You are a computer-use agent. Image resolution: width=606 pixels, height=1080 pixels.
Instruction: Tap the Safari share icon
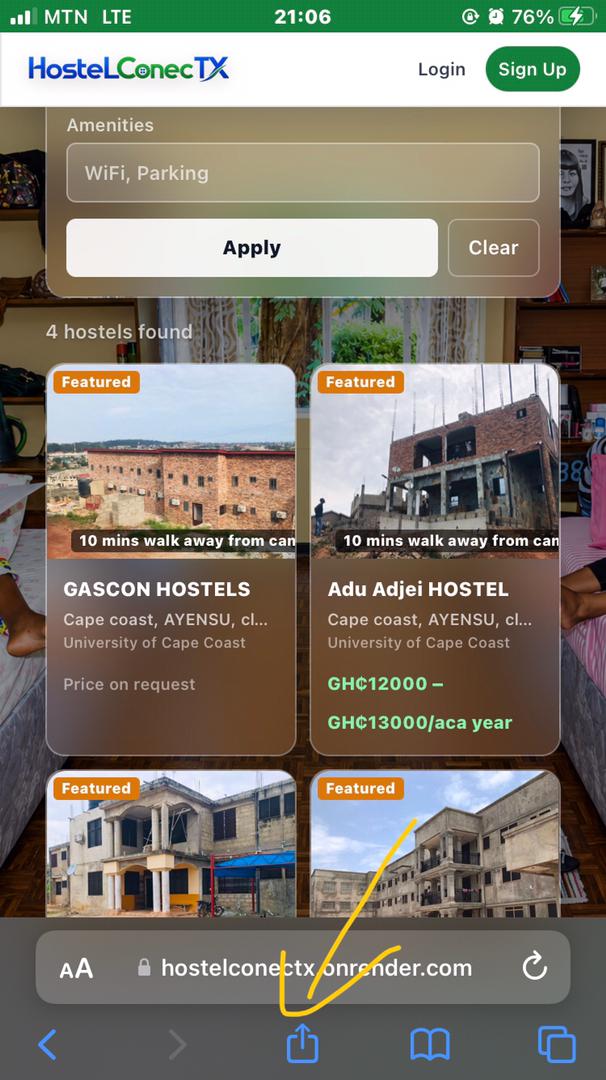coord(302,1043)
